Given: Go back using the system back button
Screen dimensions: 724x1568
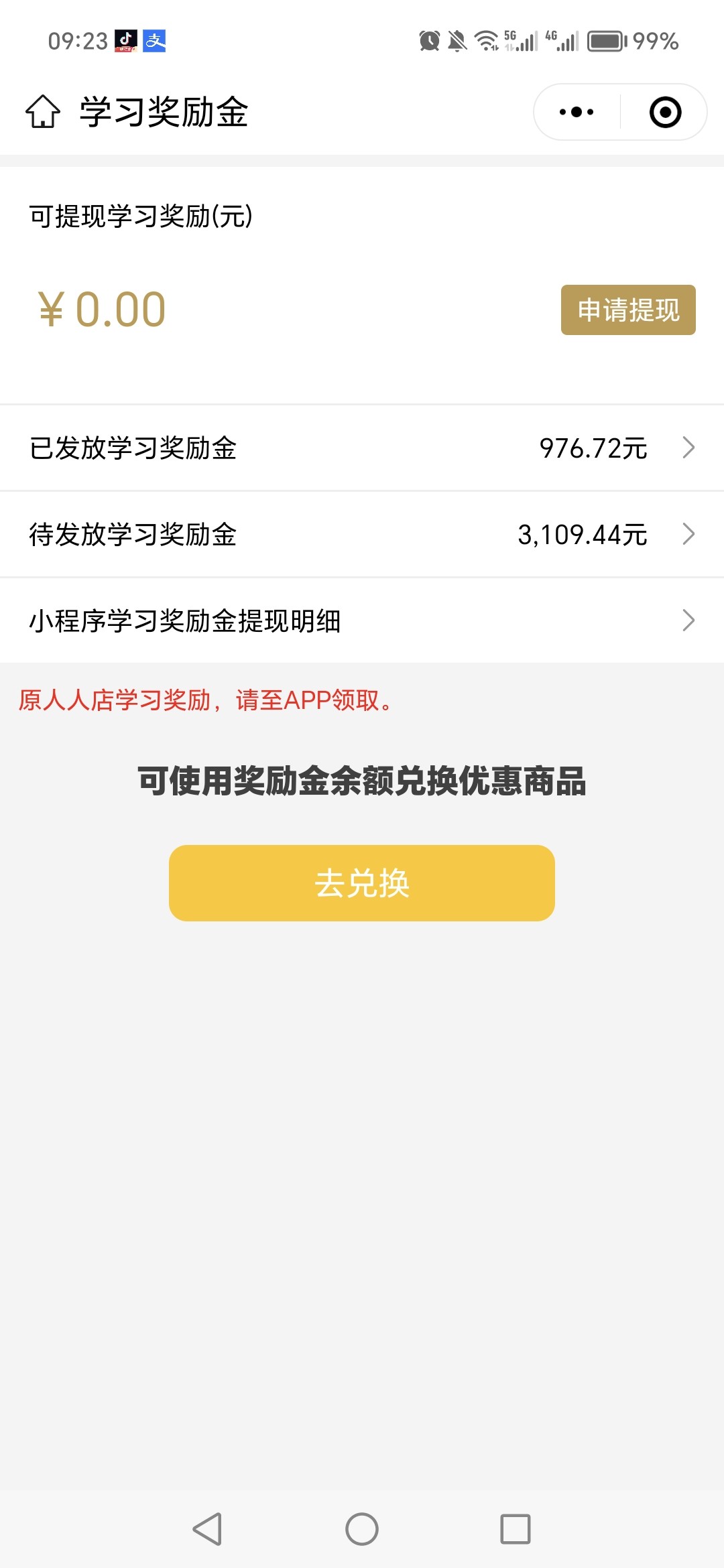Looking at the screenshot, I should 207,1529.
